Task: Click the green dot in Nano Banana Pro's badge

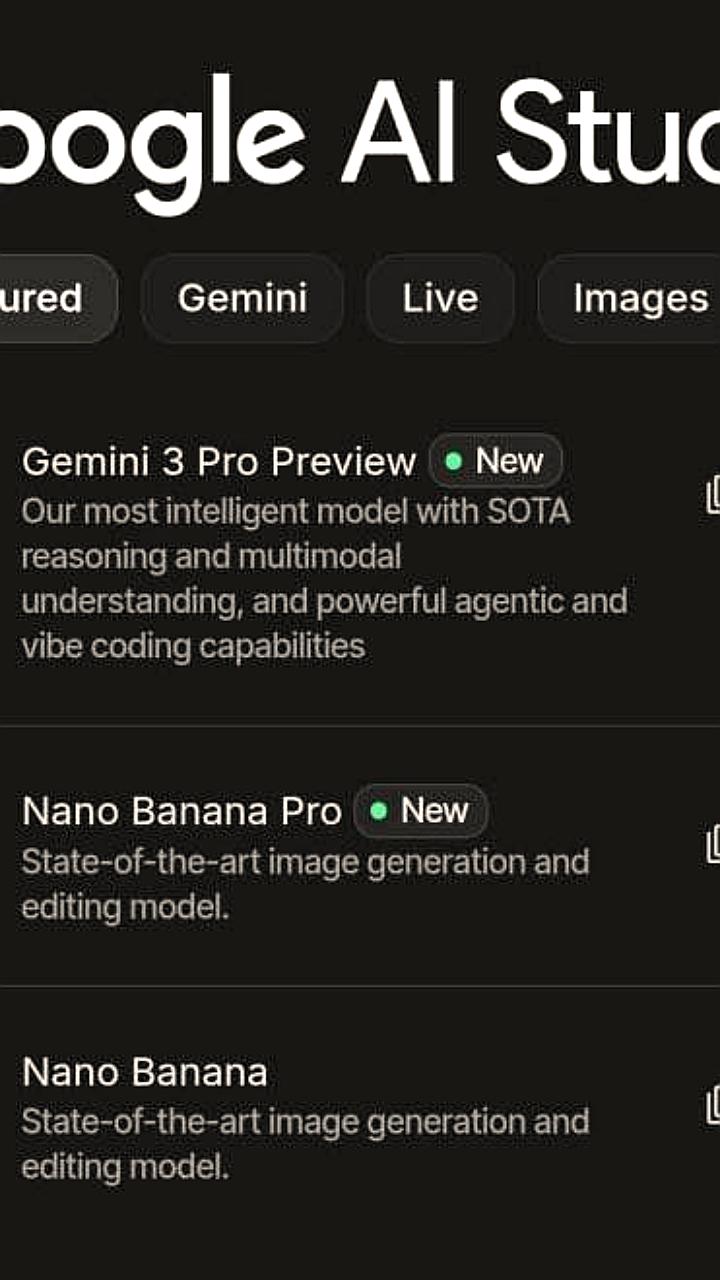Action: coord(380,811)
